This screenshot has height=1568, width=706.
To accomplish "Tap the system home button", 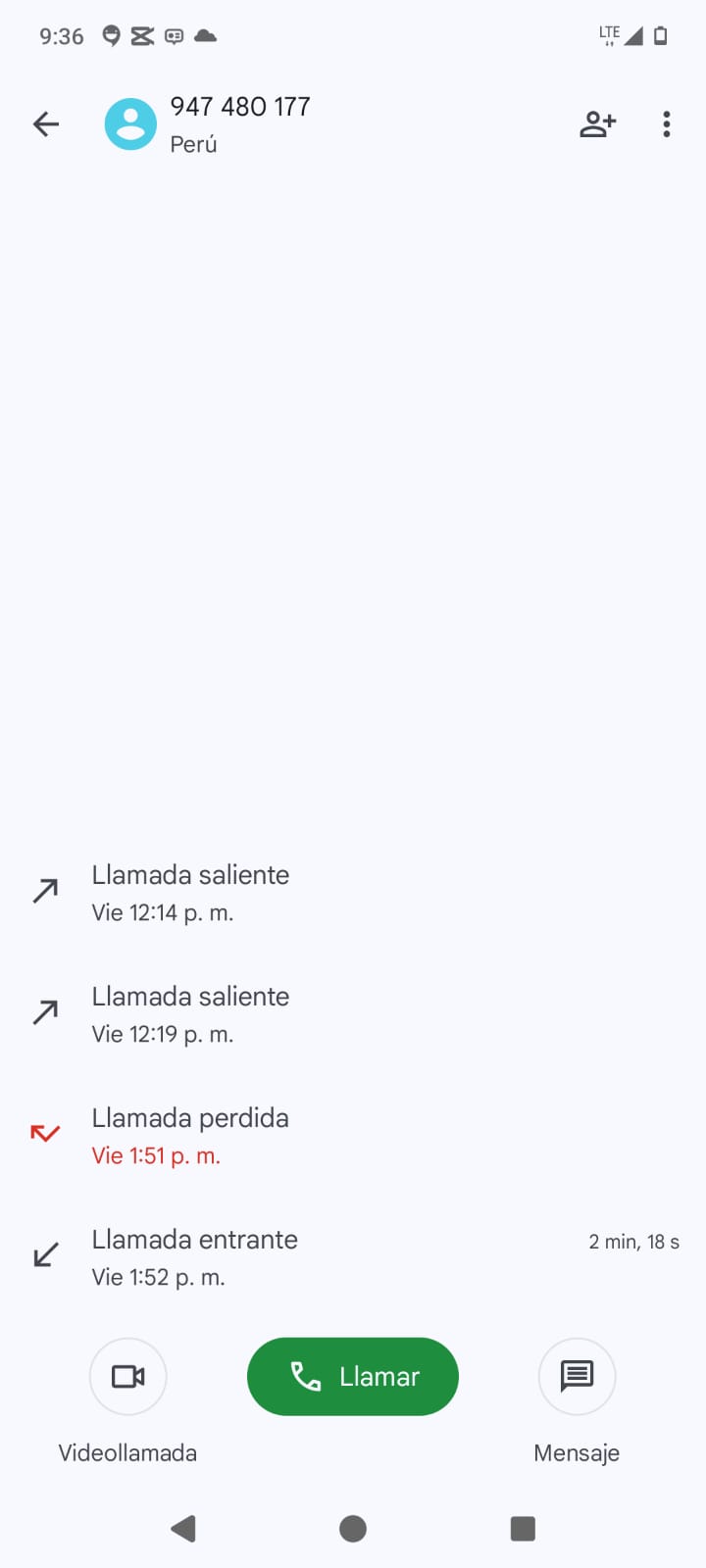I will click(x=353, y=1529).
